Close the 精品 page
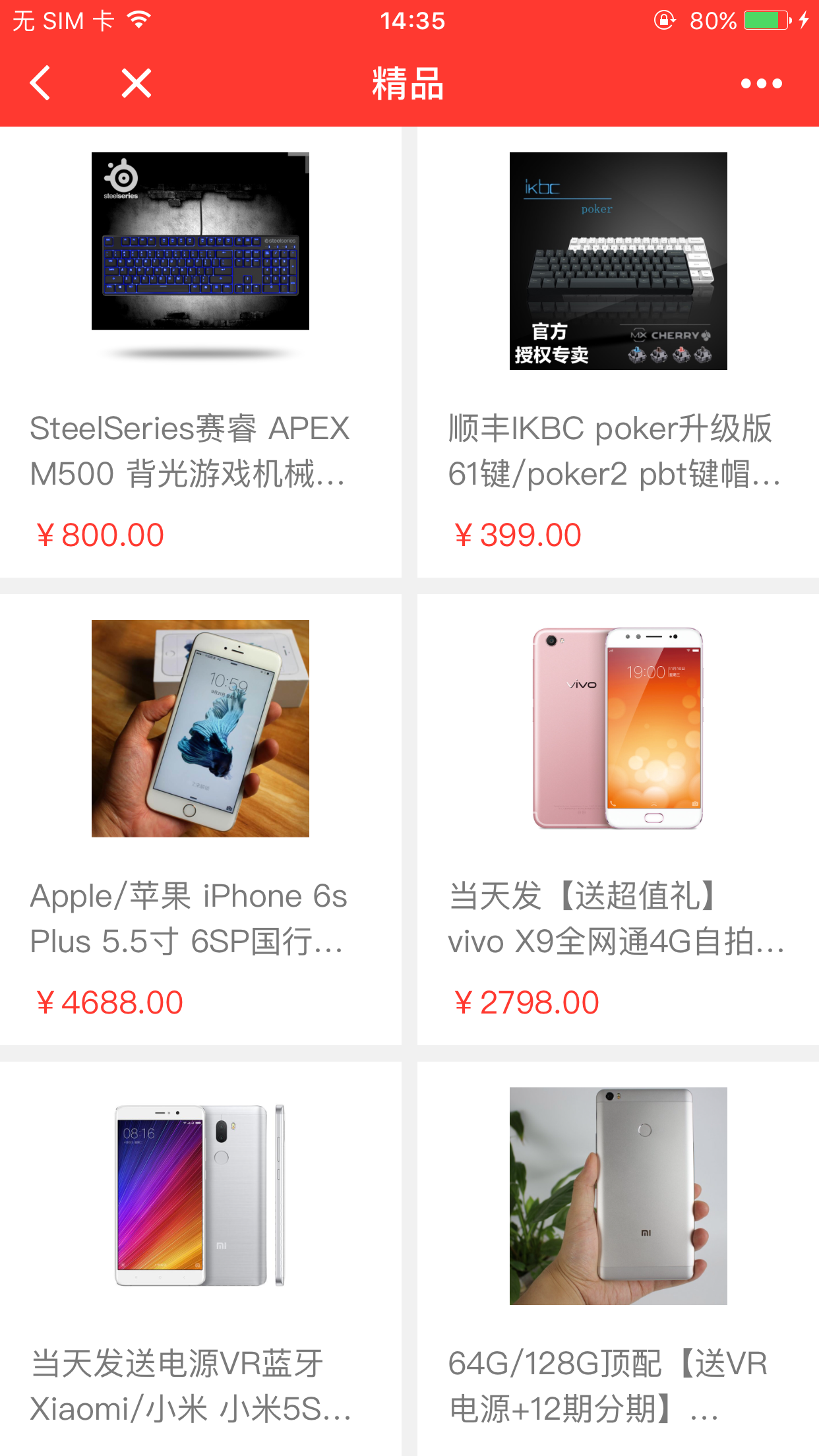Image resolution: width=819 pixels, height=1456 pixels. click(x=136, y=83)
